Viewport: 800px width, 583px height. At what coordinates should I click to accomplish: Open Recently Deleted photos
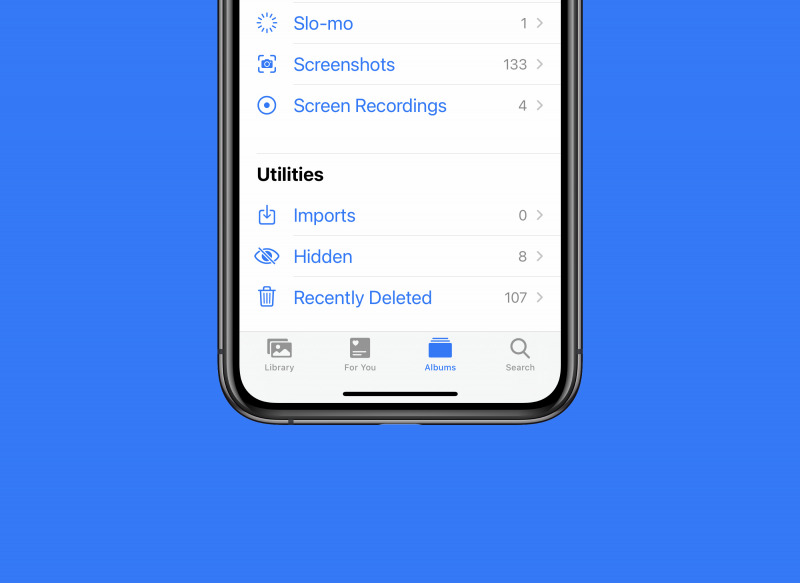tap(362, 298)
